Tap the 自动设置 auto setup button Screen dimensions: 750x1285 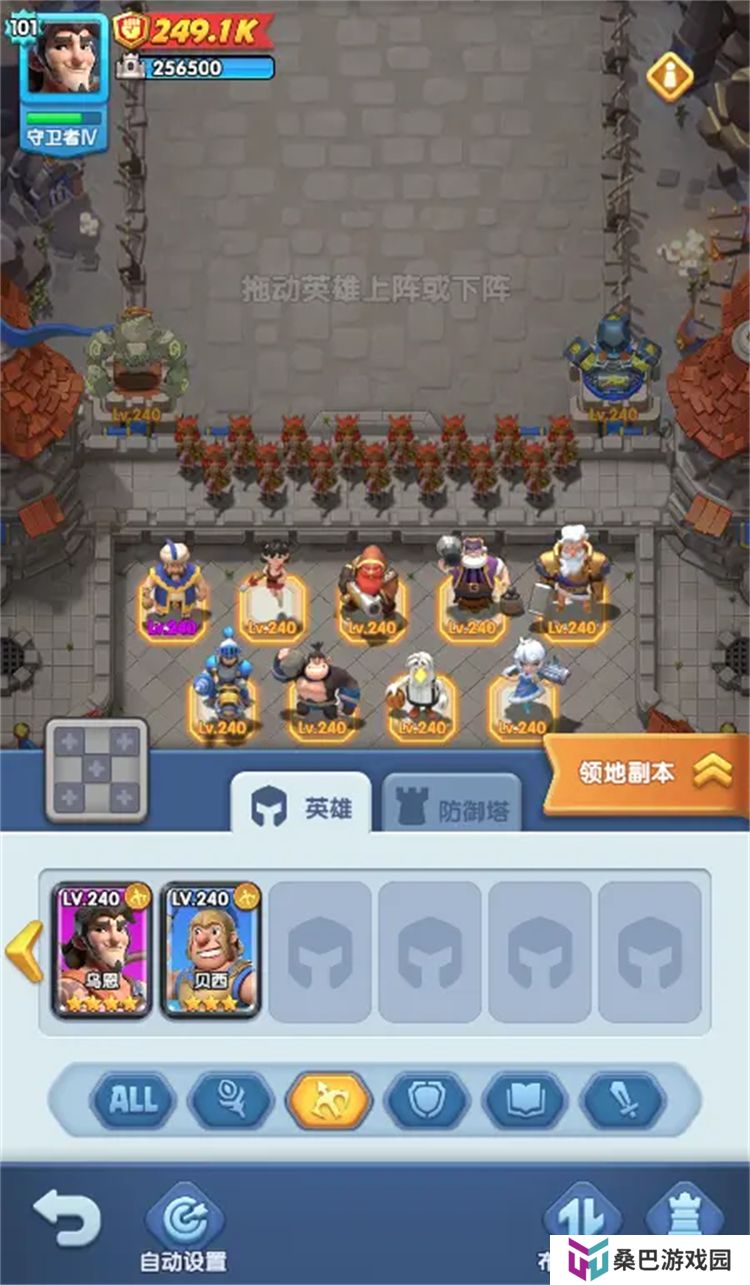pyautogui.click(x=184, y=1225)
